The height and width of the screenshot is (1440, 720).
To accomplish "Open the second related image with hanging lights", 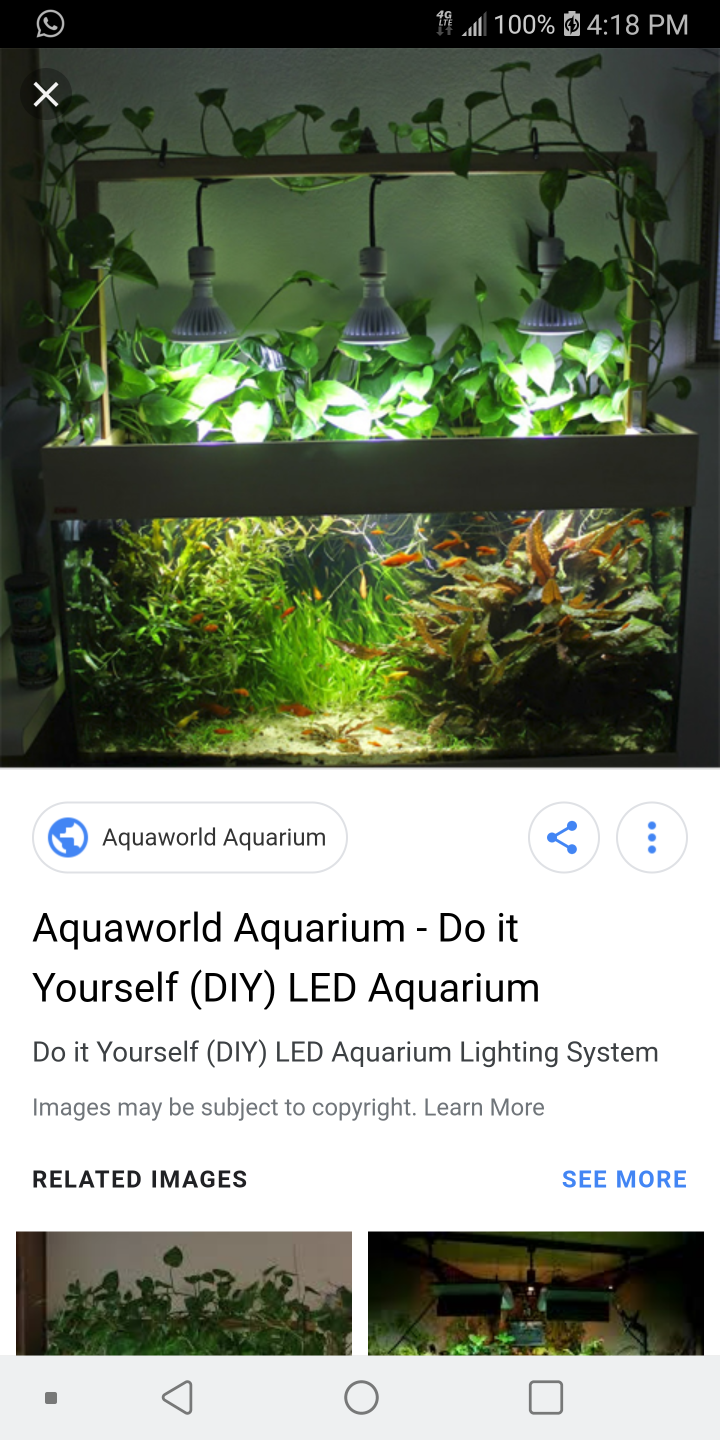I will coord(536,1292).
